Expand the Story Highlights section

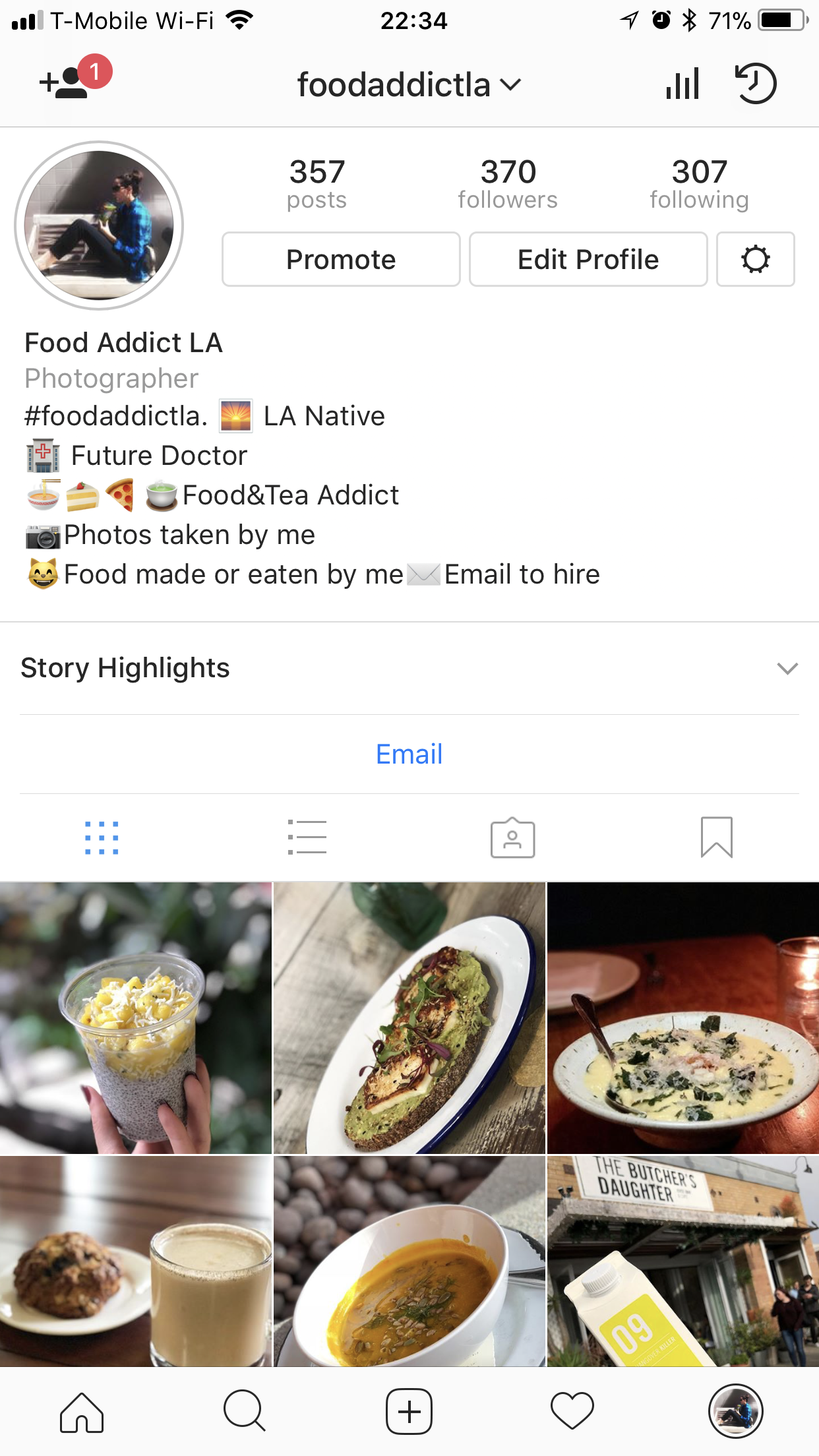(787, 668)
